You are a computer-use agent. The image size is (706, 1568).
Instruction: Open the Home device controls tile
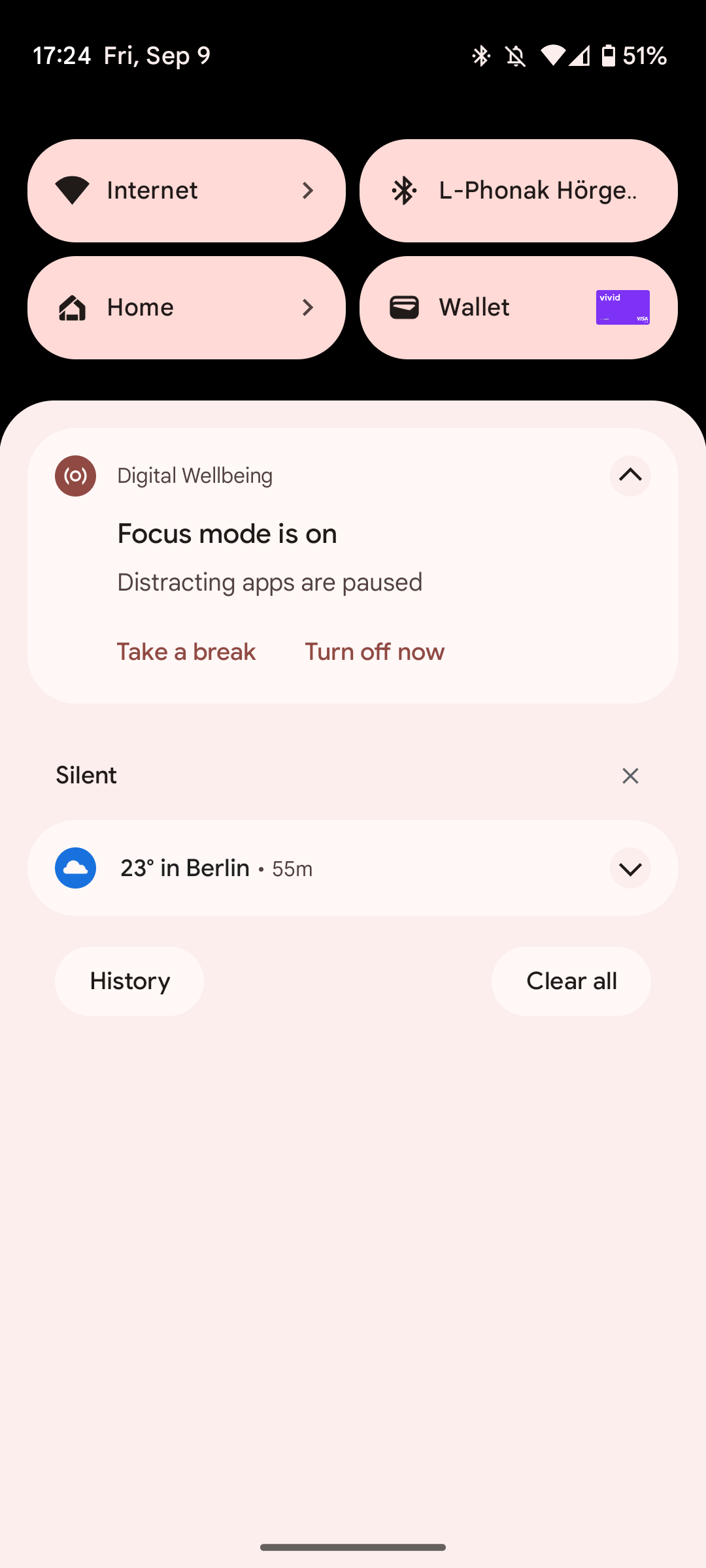point(186,308)
